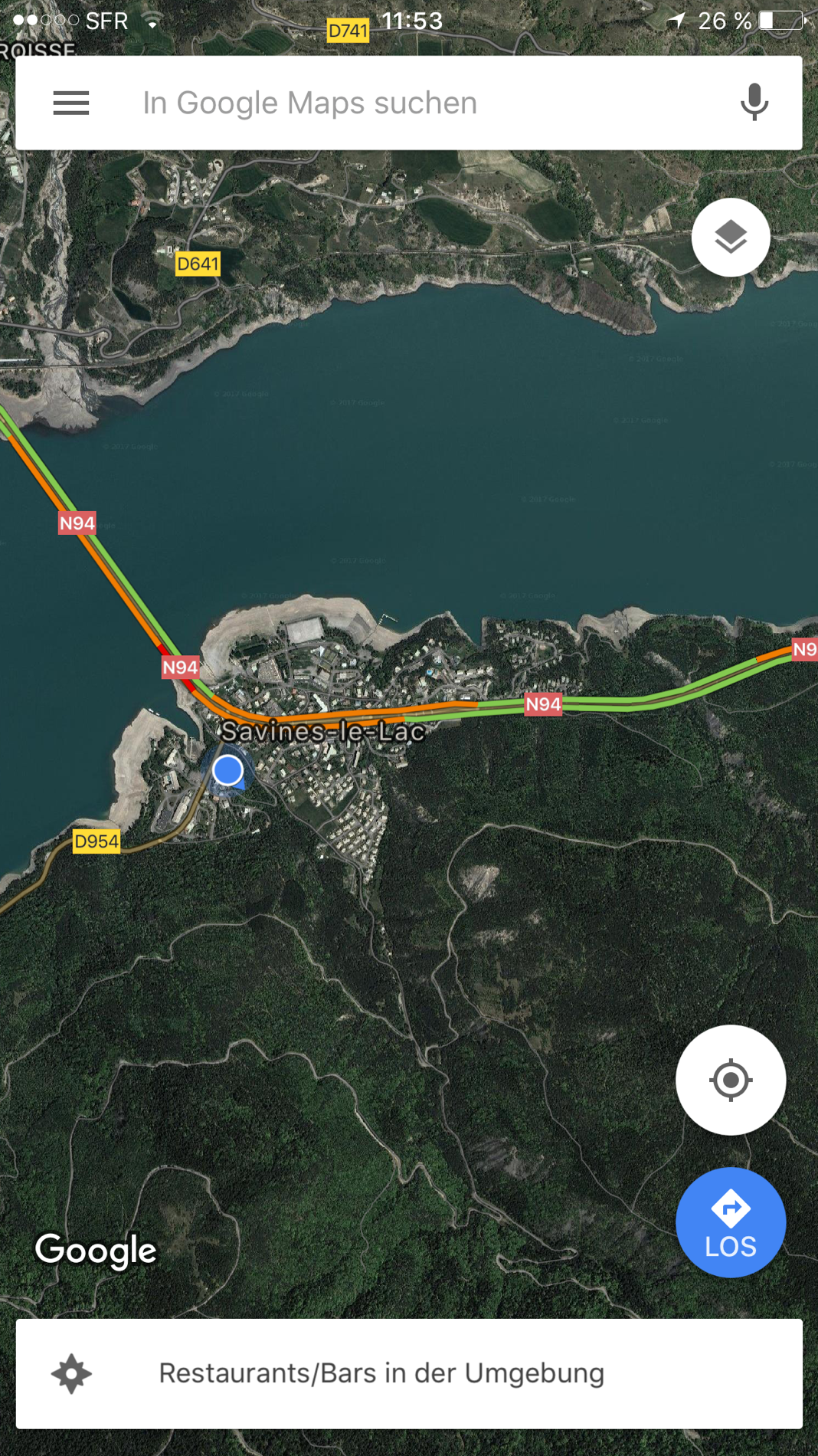Center map on my location
818x1456 pixels.
click(731, 1080)
